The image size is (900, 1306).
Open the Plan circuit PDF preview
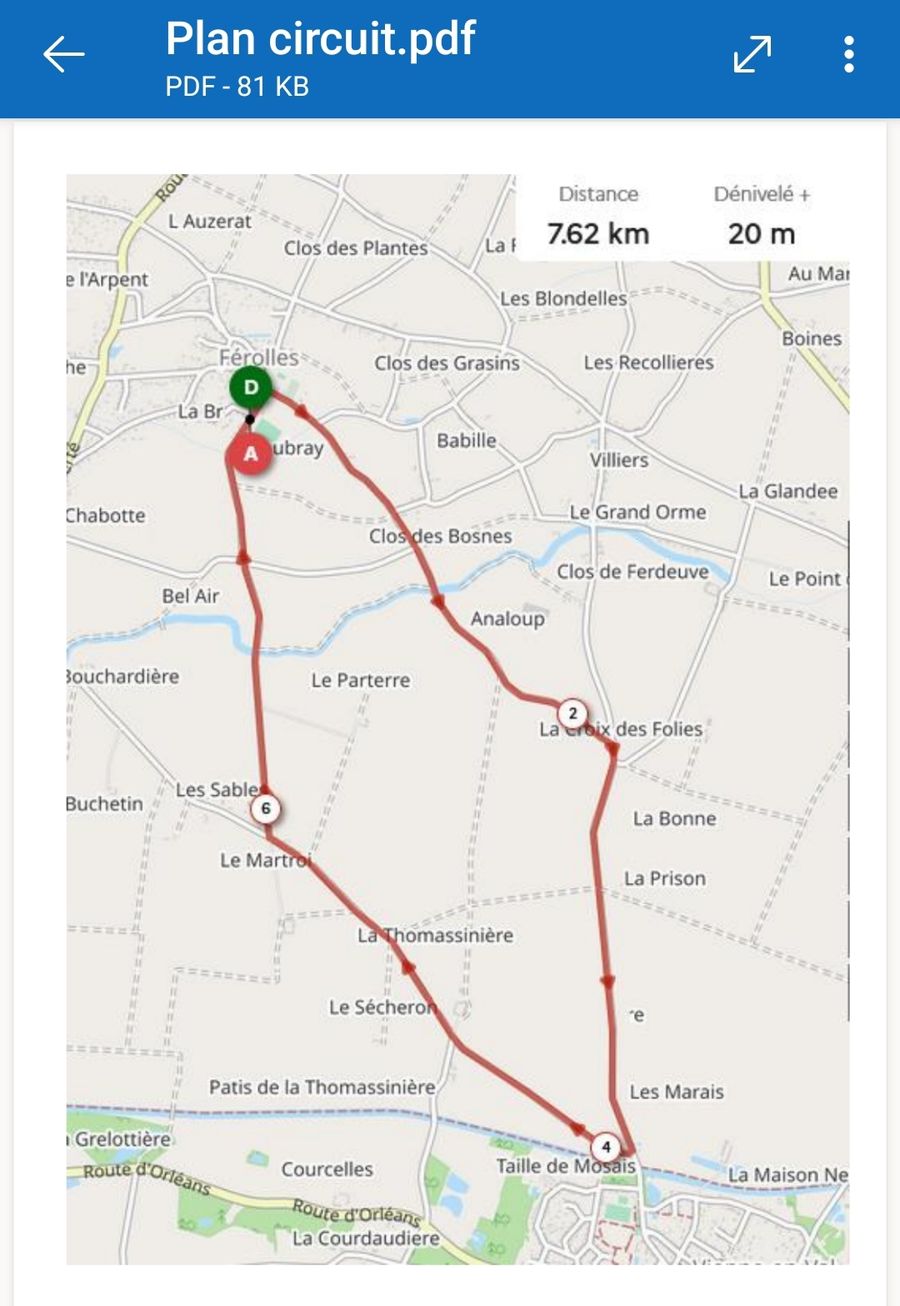(x=457, y=718)
